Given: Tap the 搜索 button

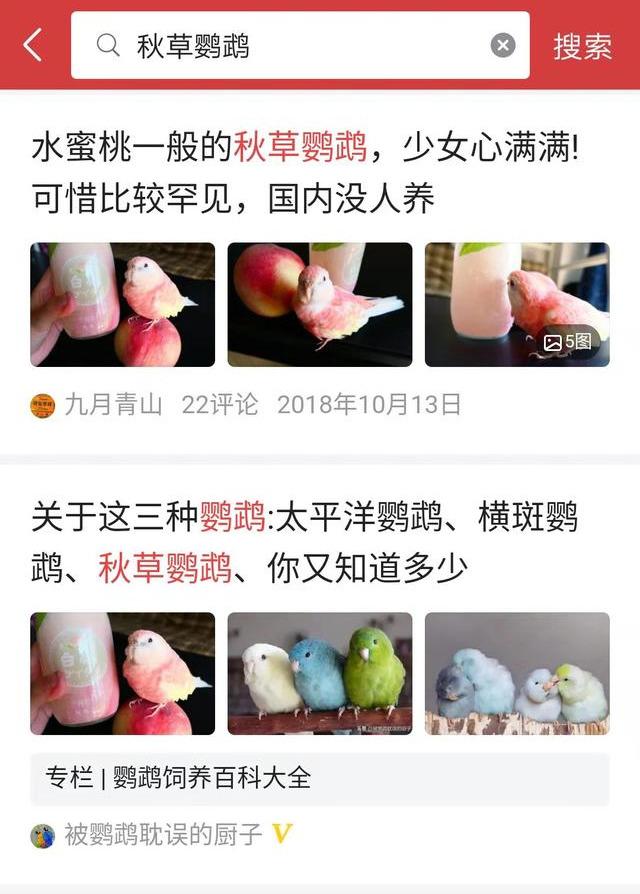Looking at the screenshot, I should 583,45.
